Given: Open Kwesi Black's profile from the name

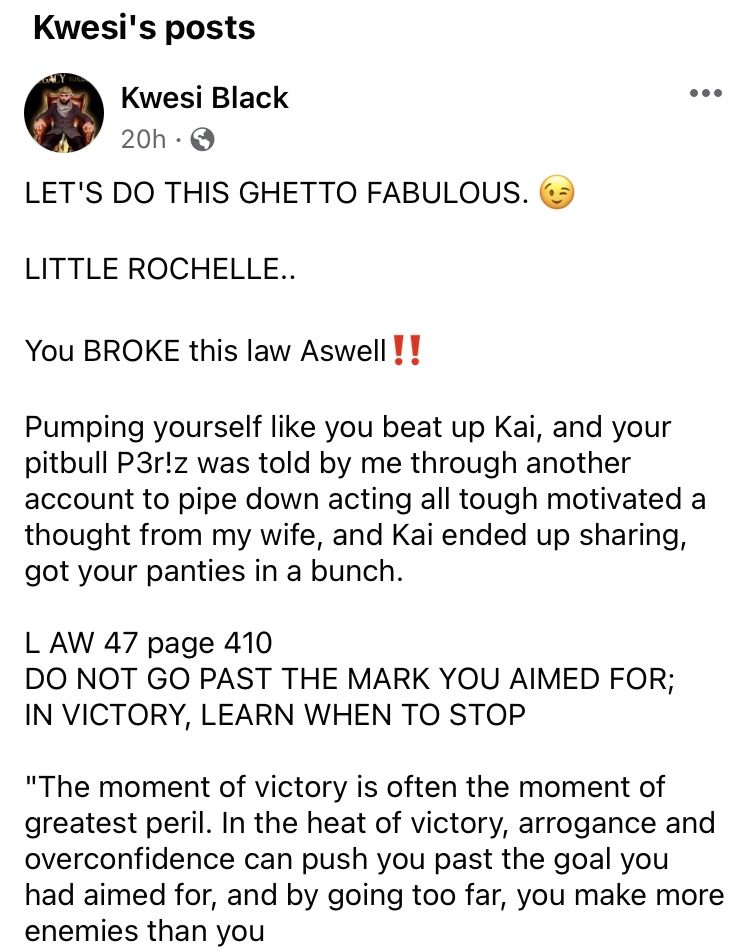Looking at the screenshot, I should [x=204, y=98].
